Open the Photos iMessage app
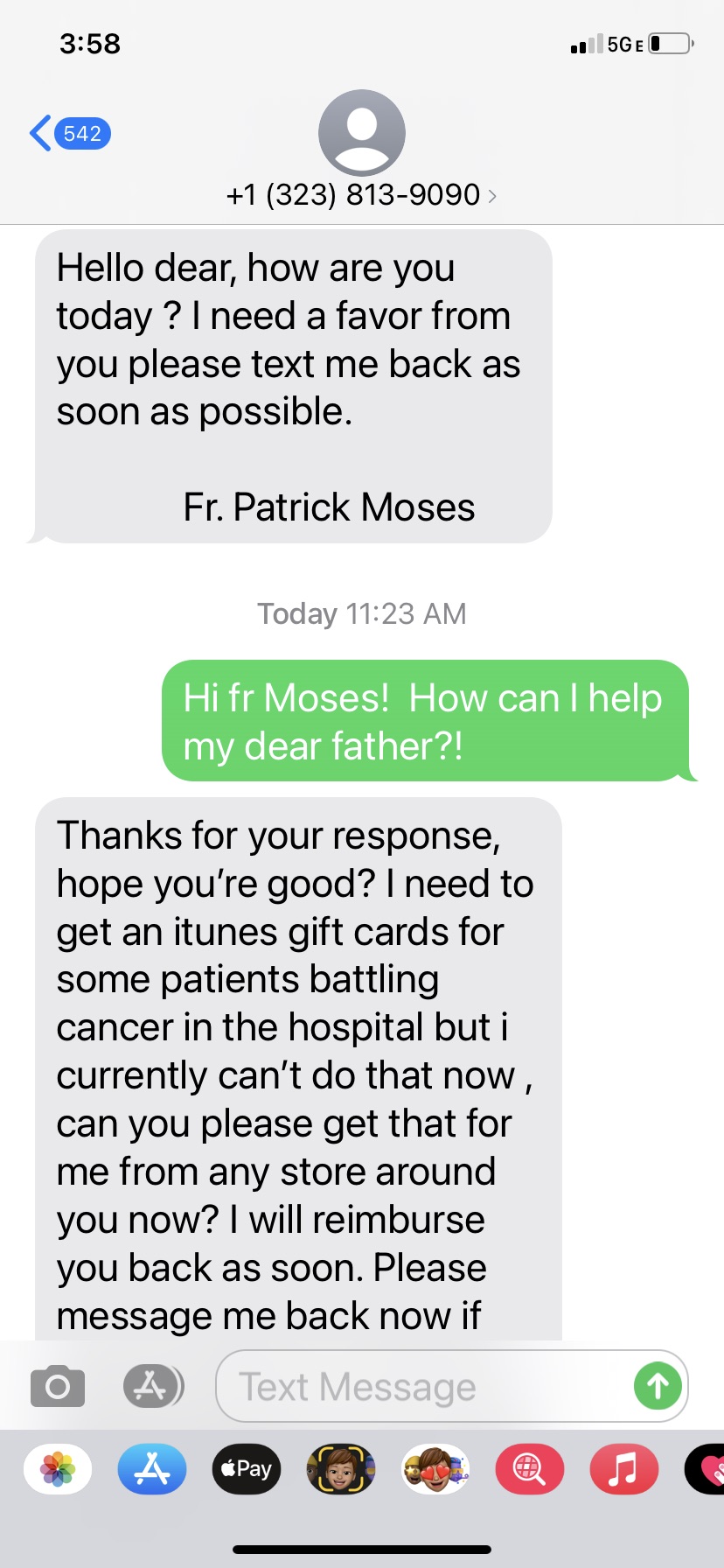 pos(58,1469)
